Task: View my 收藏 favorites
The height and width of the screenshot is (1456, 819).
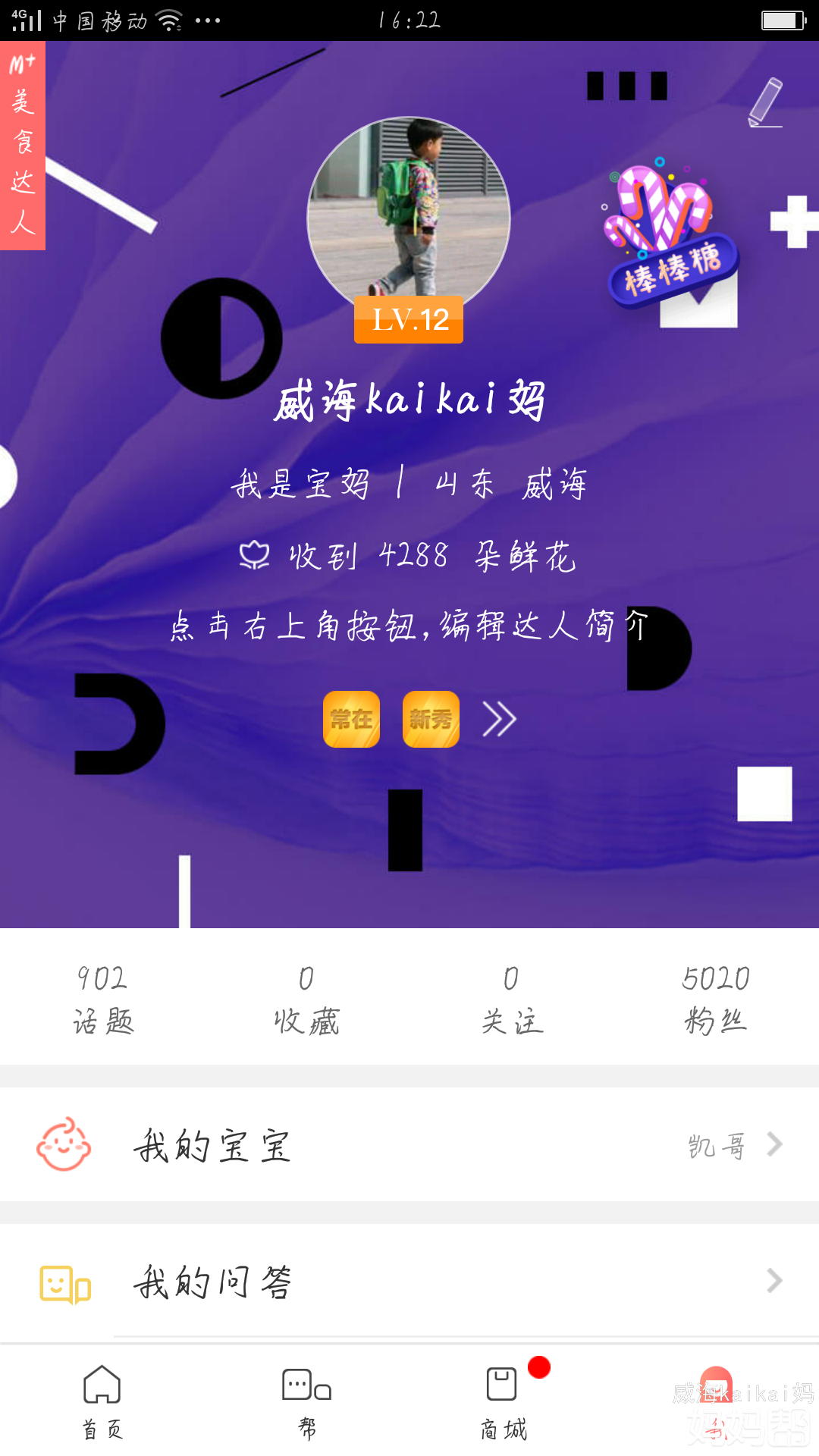Action: point(306,998)
